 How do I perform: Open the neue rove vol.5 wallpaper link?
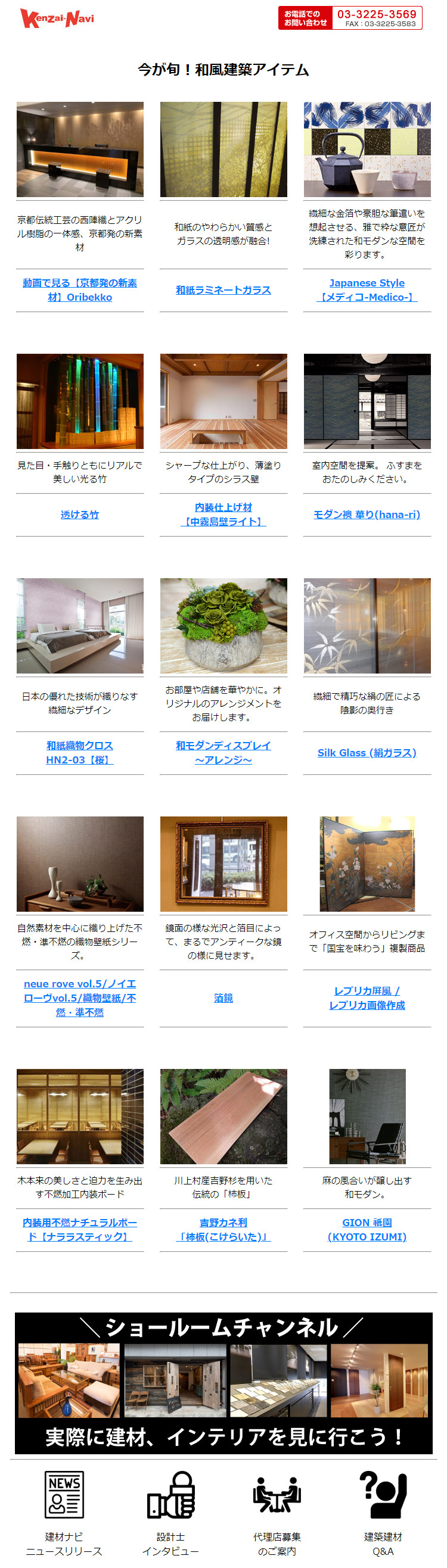click(80, 998)
